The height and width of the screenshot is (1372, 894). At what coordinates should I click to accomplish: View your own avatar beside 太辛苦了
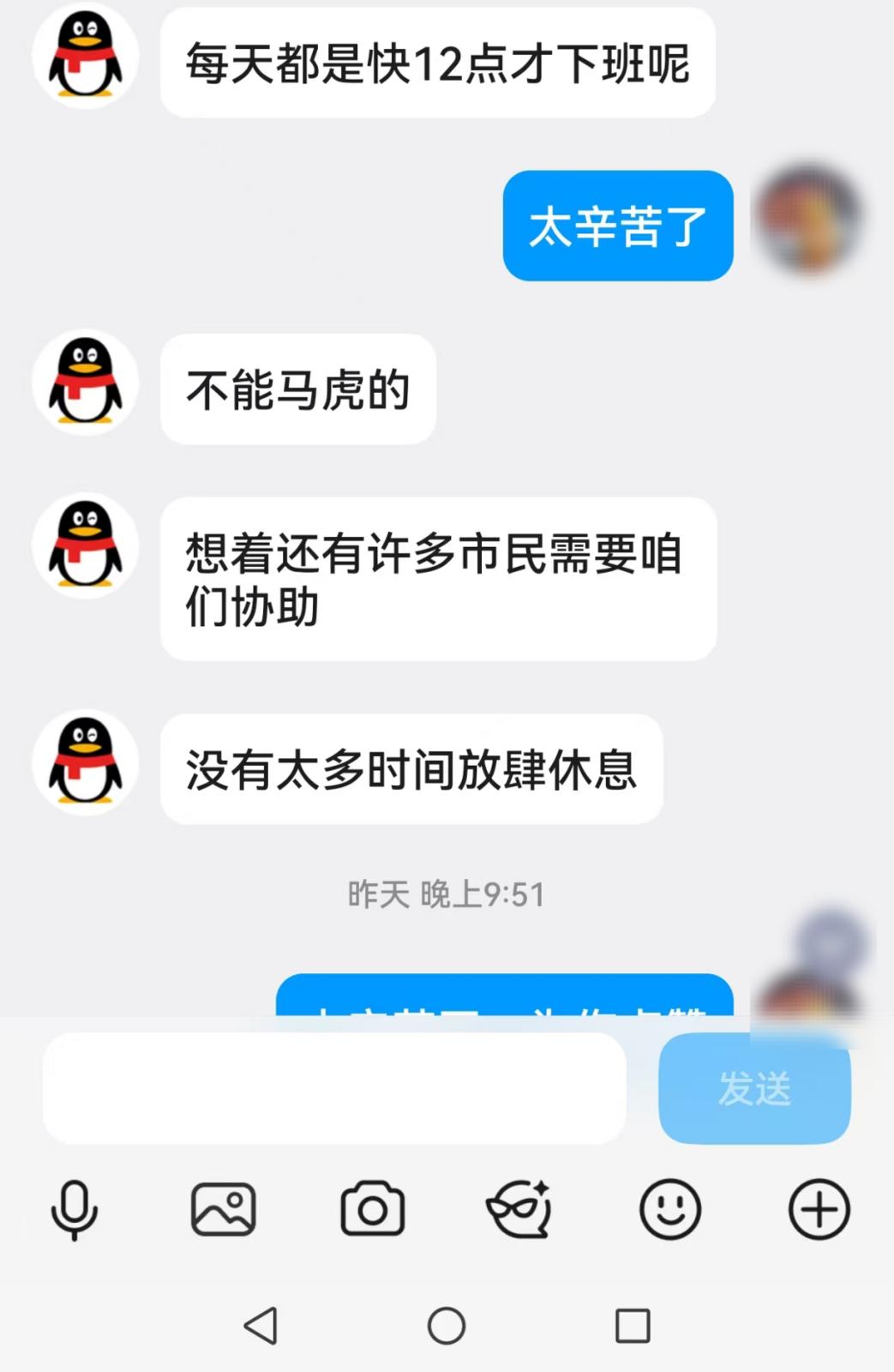807,220
